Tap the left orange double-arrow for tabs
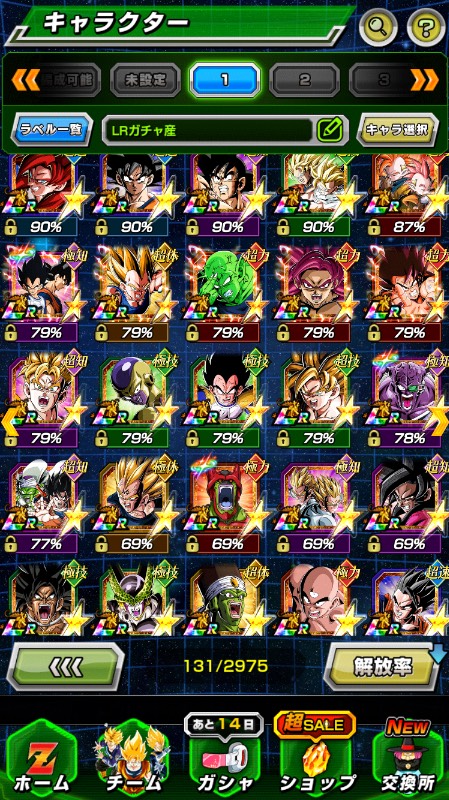The height and width of the screenshot is (800, 449). 25,80
